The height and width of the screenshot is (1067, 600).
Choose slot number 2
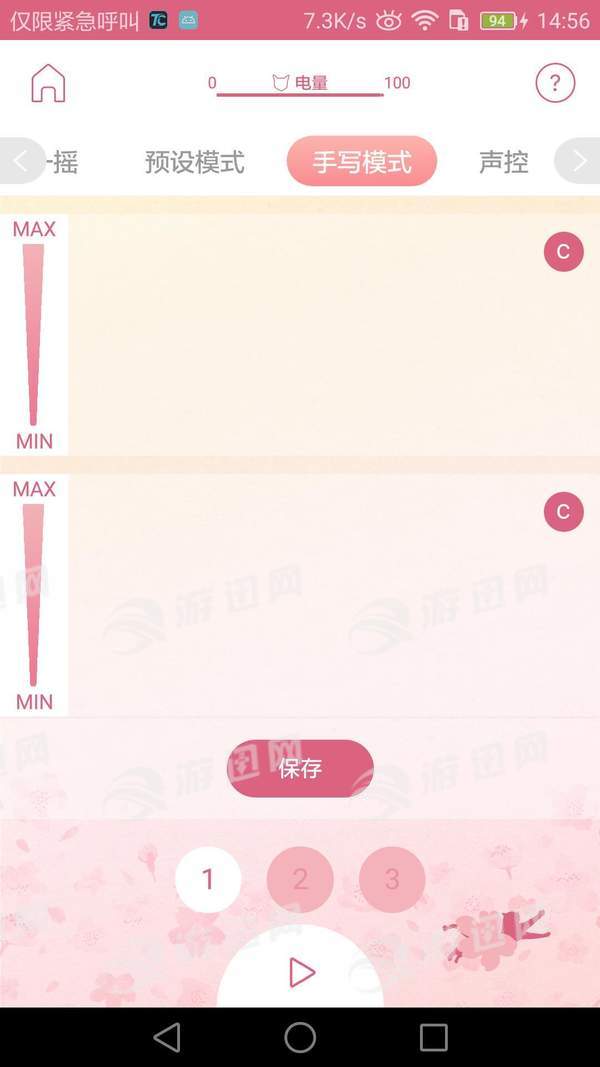point(300,880)
